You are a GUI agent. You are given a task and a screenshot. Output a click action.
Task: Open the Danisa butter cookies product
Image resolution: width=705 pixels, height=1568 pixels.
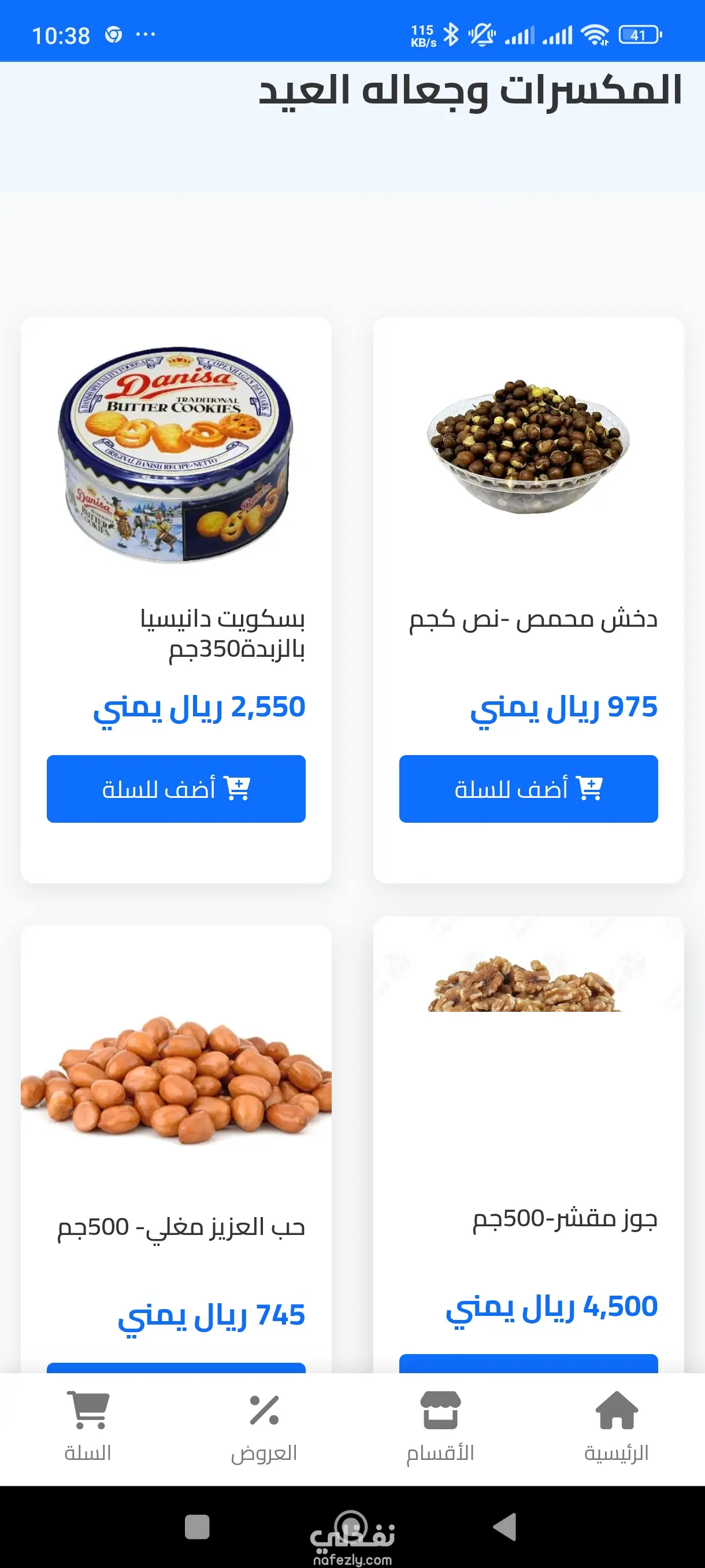pos(176,453)
